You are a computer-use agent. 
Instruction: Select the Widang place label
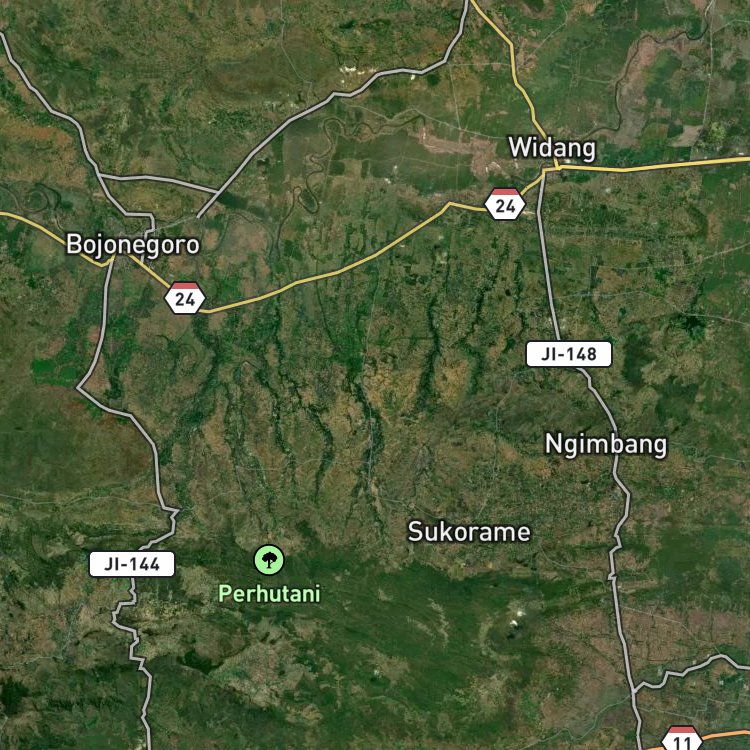tap(552, 148)
